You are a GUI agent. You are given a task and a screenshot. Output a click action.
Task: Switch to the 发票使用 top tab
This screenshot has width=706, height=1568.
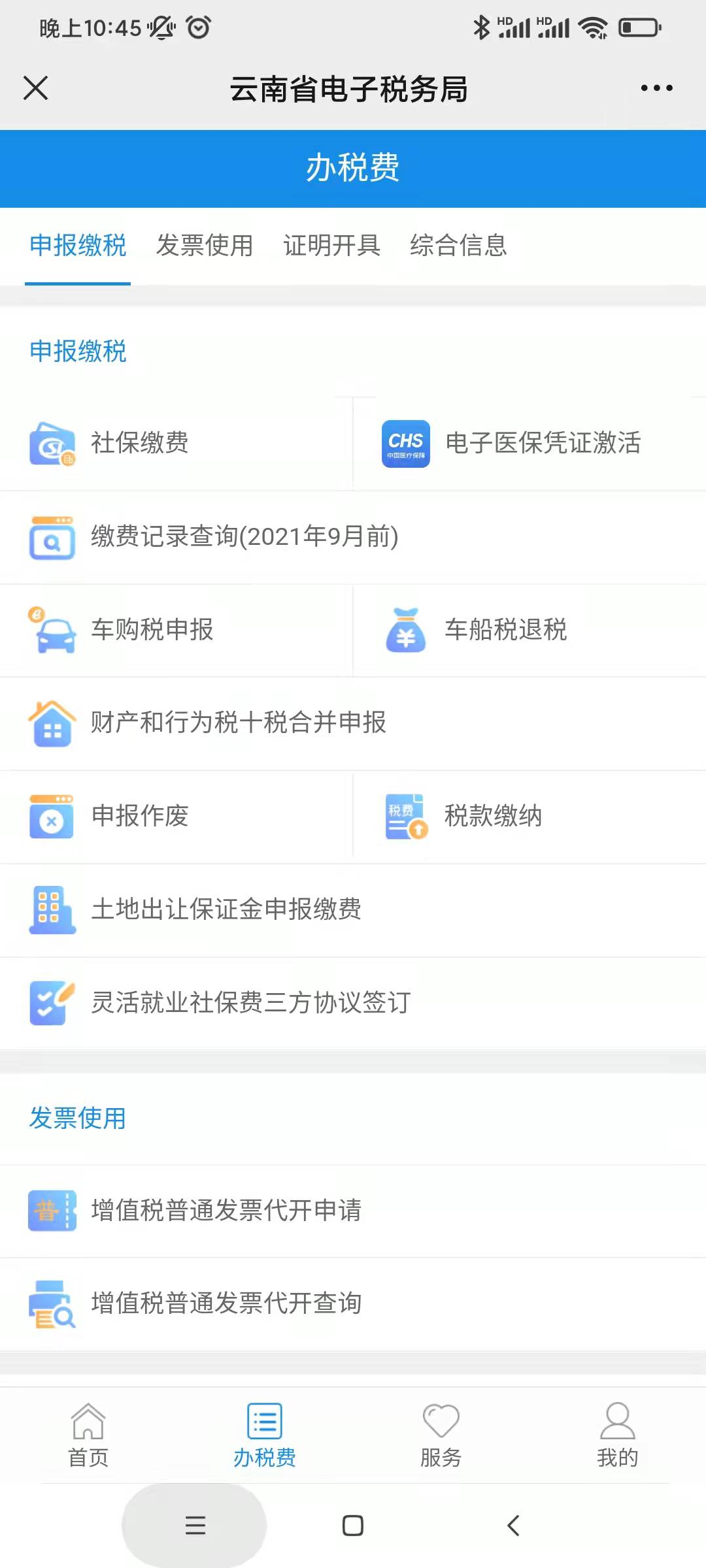click(205, 246)
